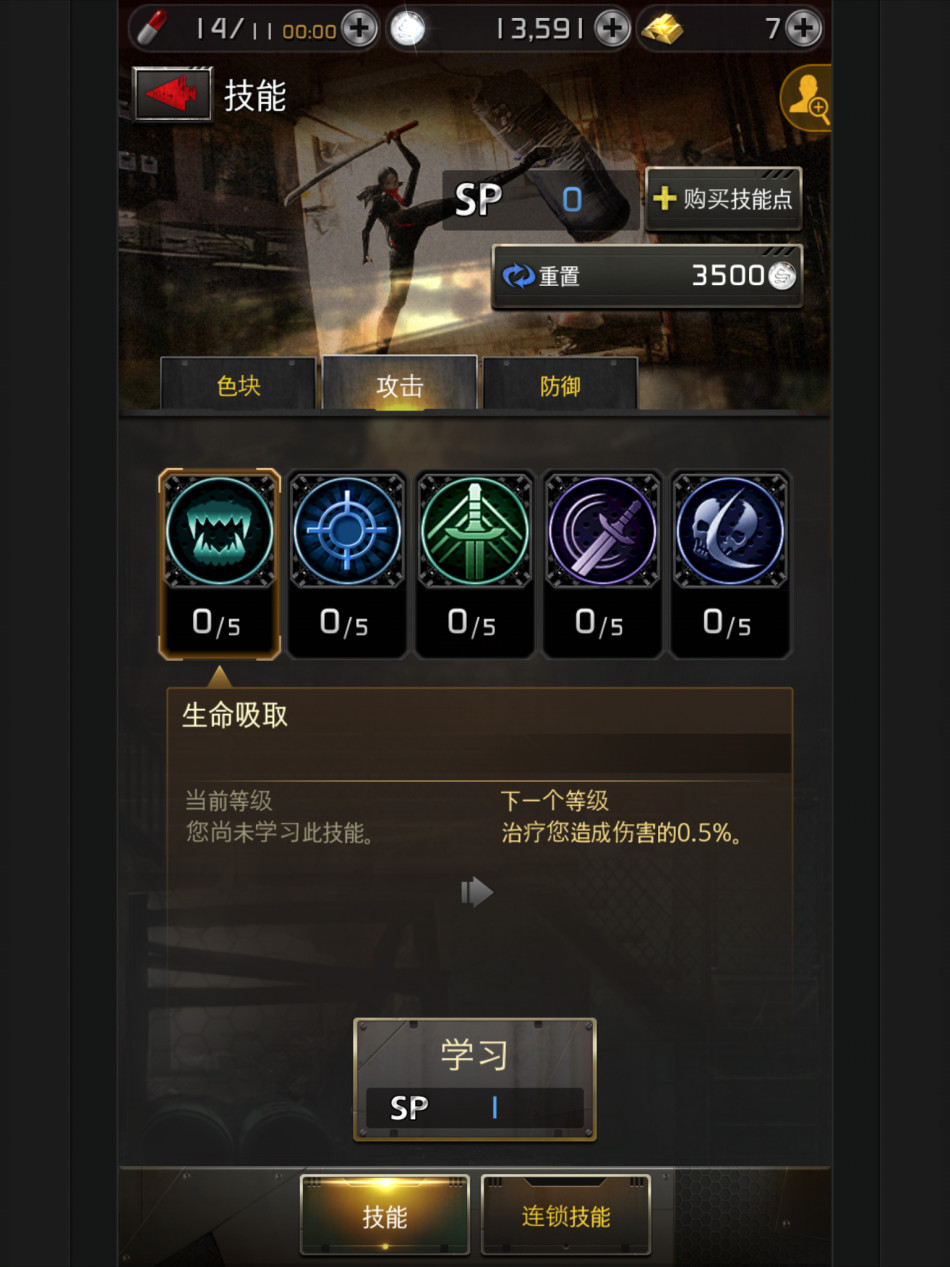Add more energy capsules with the plus button
The height and width of the screenshot is (1267, 950).
click(358, 29)
